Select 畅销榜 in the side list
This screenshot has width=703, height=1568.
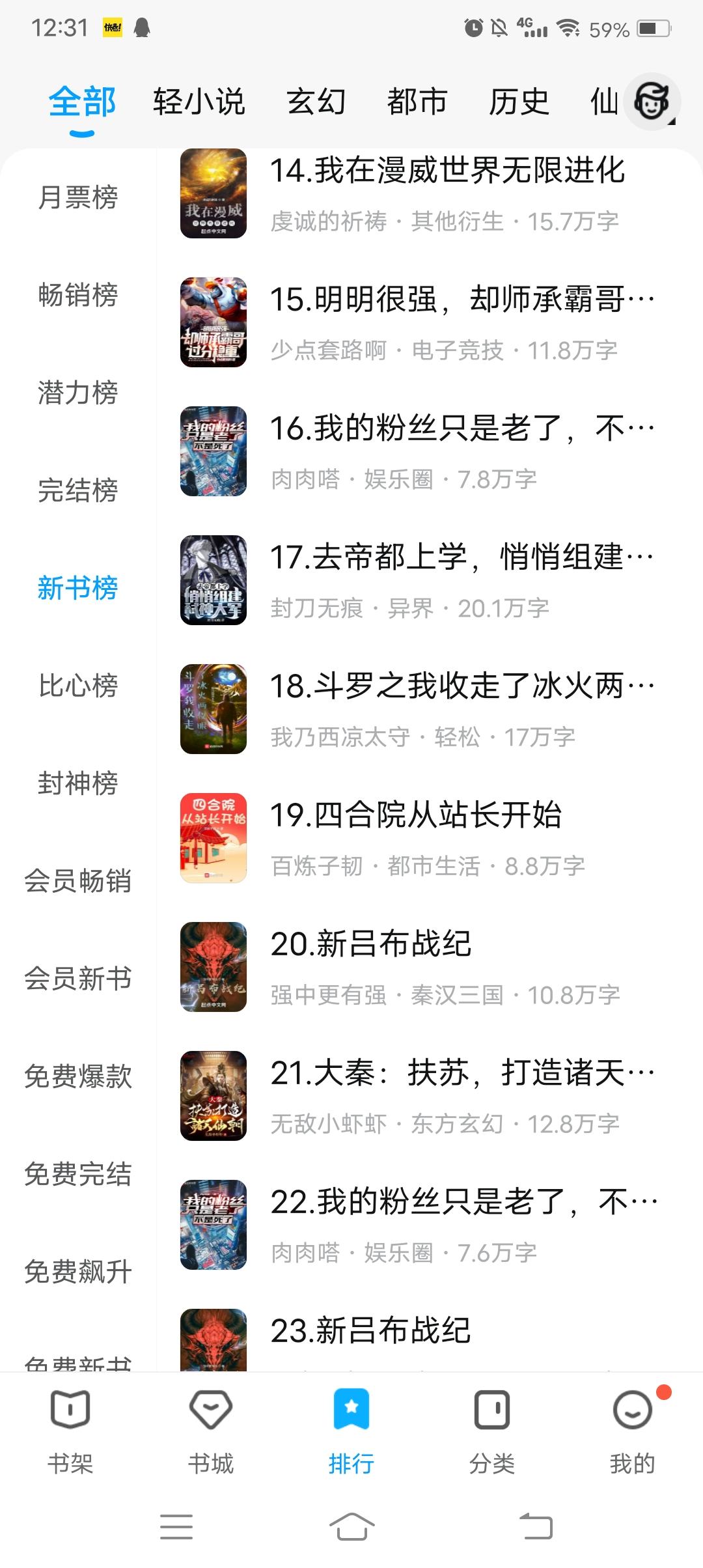pos(78,295)
